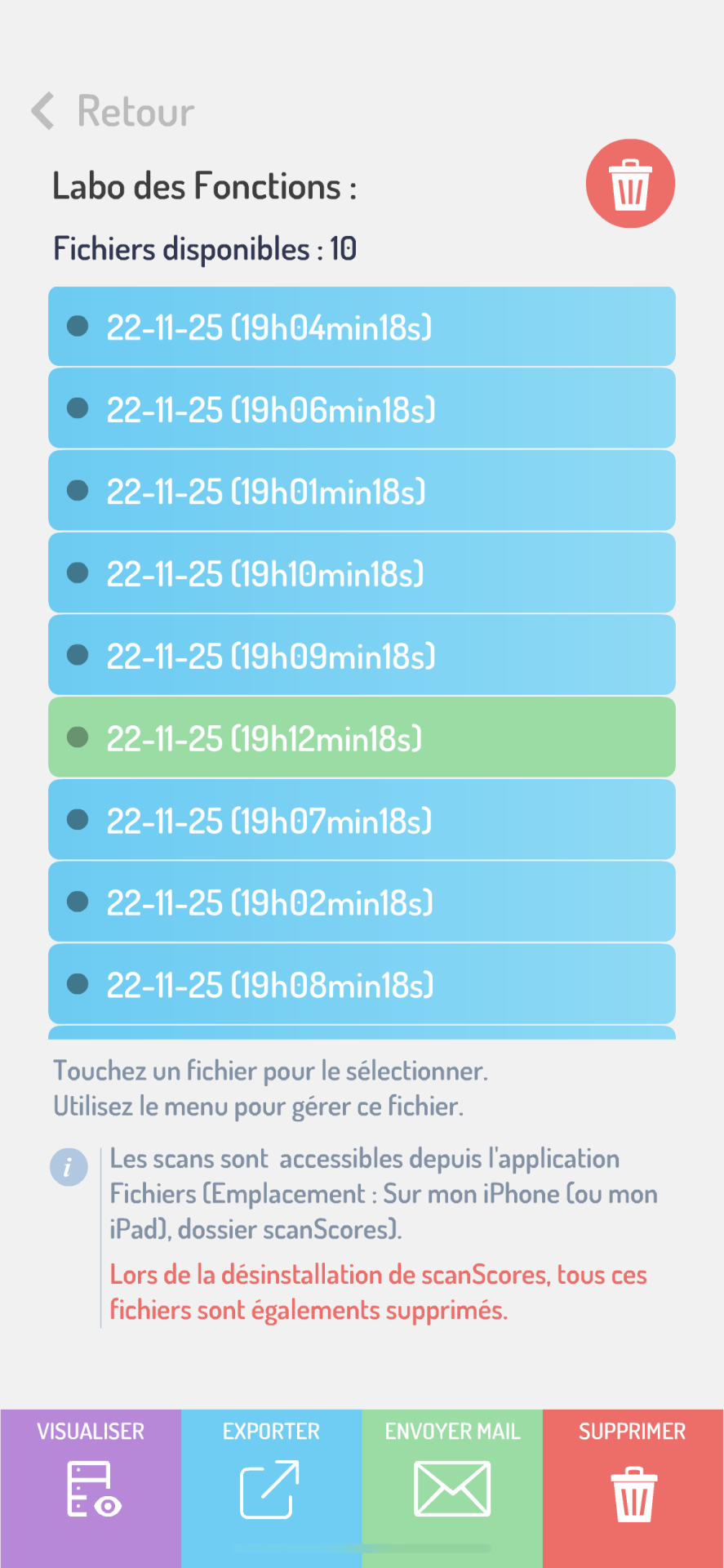Viewport: 724px width, 1568px height.
Task: Choose the 19h02min18s file
Action: (x=362, y=902)
